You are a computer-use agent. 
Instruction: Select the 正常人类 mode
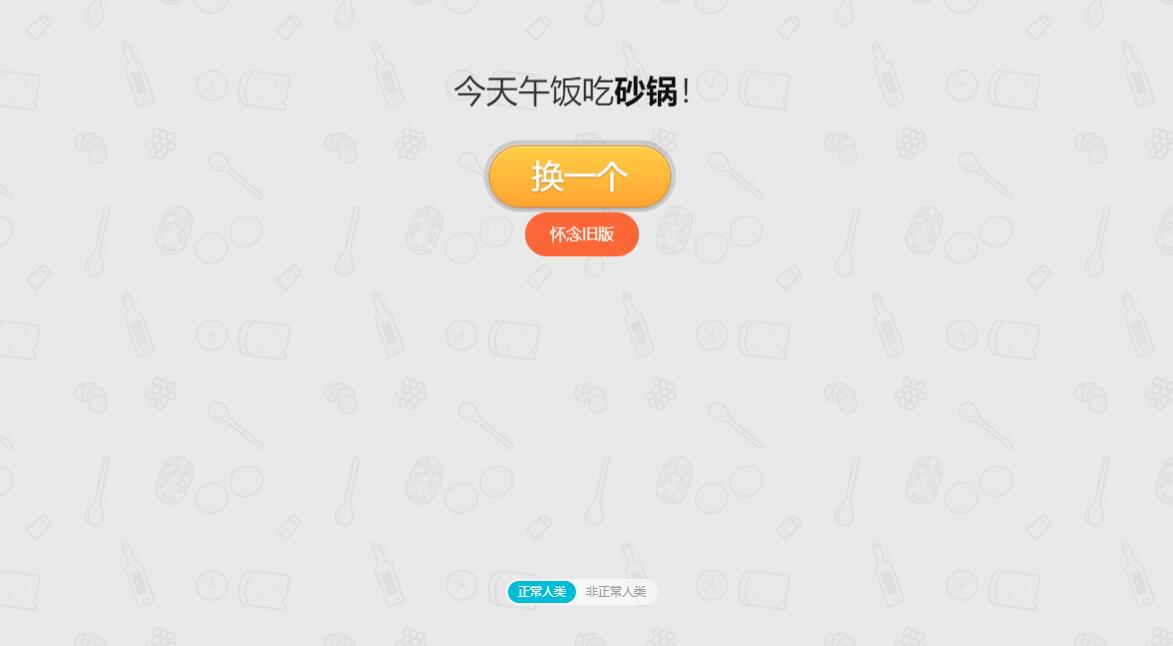click(x=542, y=592)
